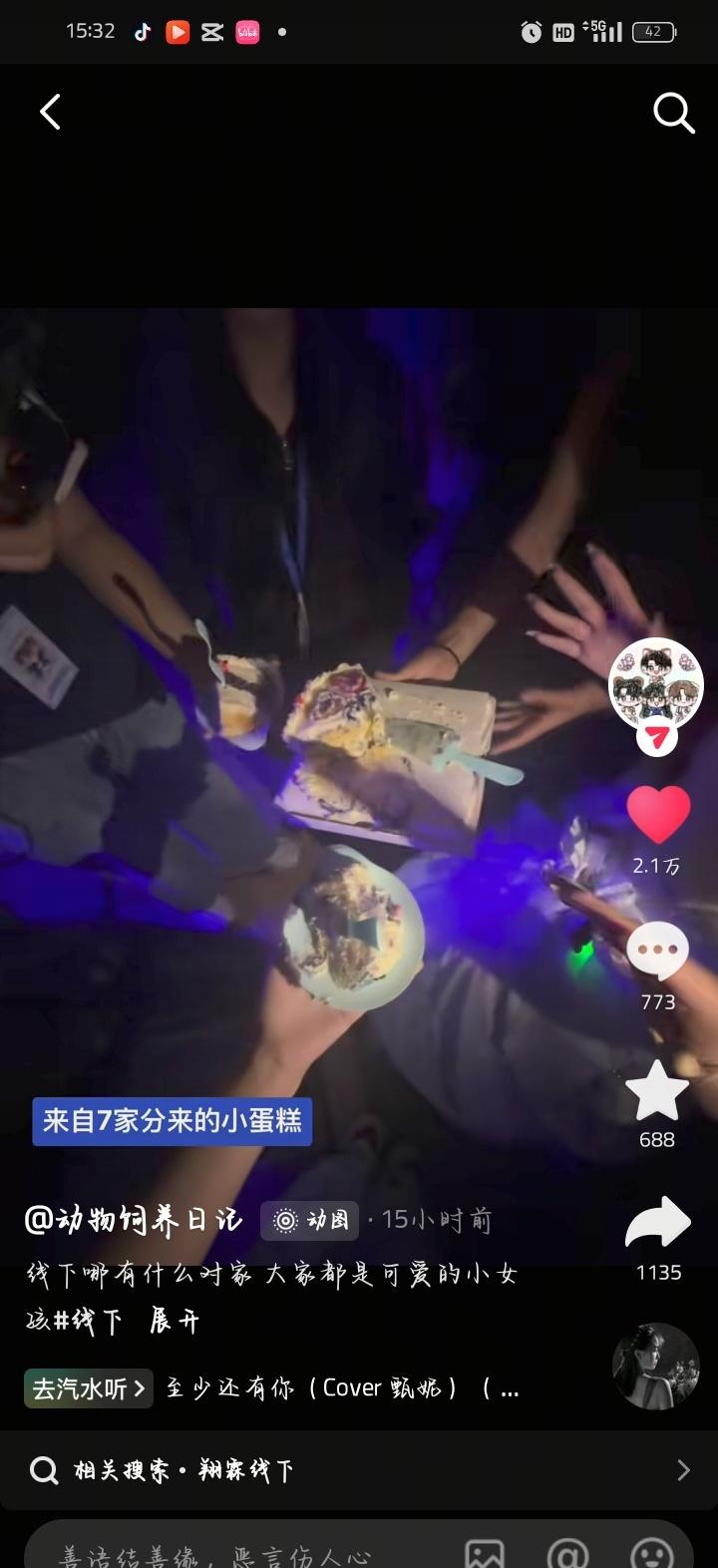Go back using the top-left arrow

[50, 113]
